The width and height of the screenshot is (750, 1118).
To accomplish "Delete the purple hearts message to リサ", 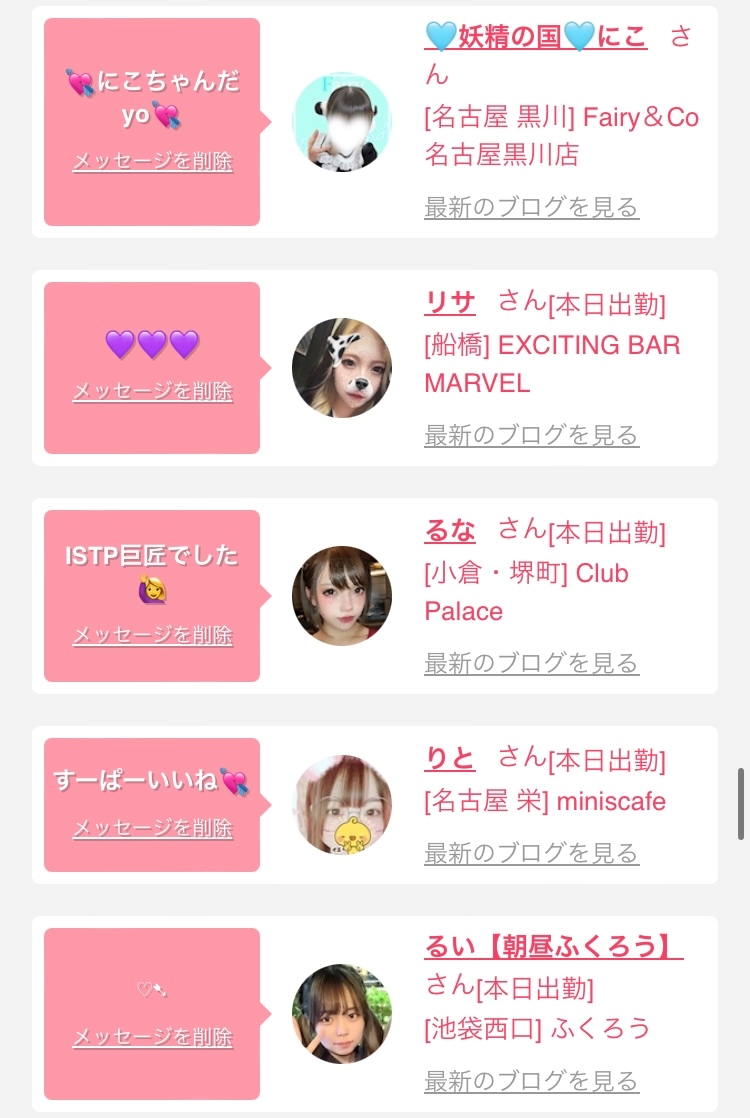I will [x=152, y=392].
